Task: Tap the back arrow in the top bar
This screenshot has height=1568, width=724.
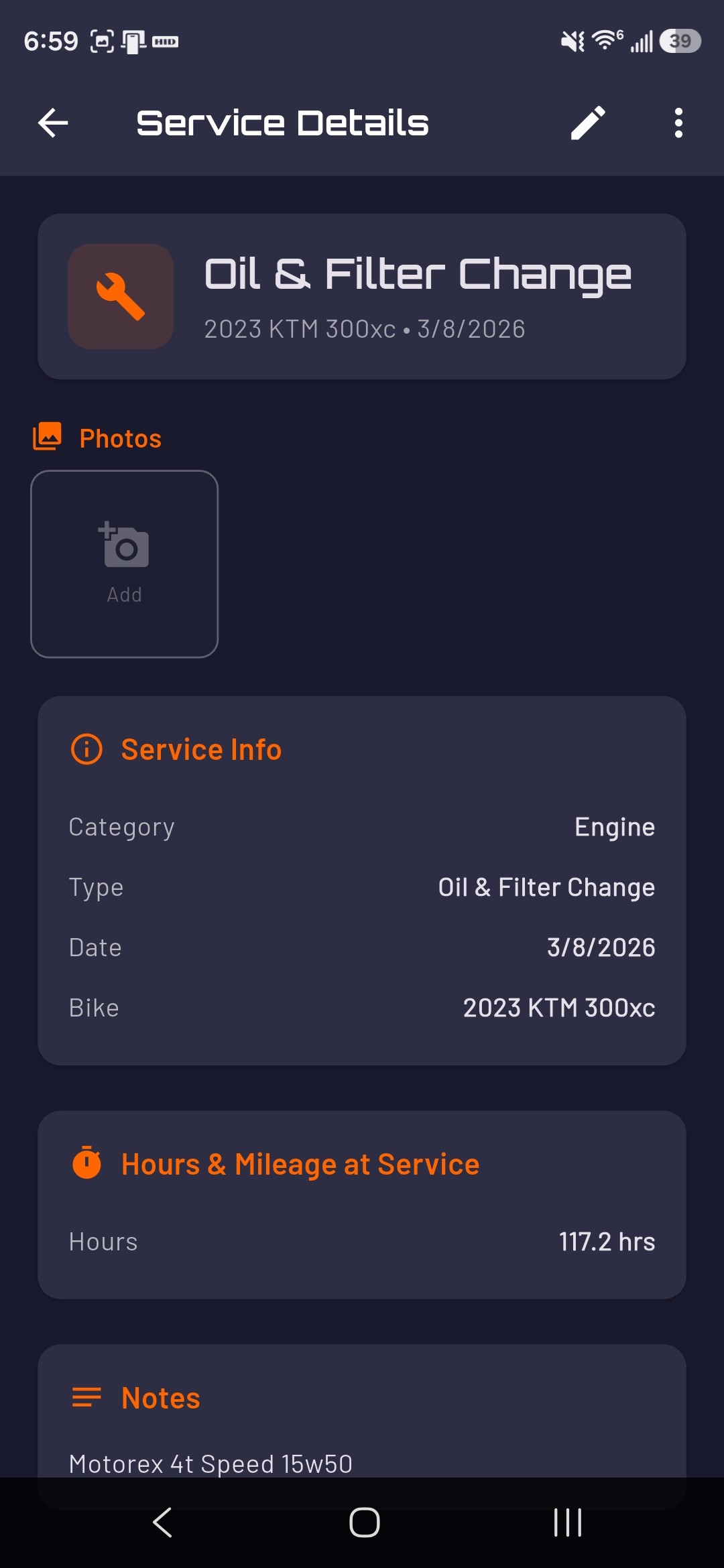Action: [53, 123]
